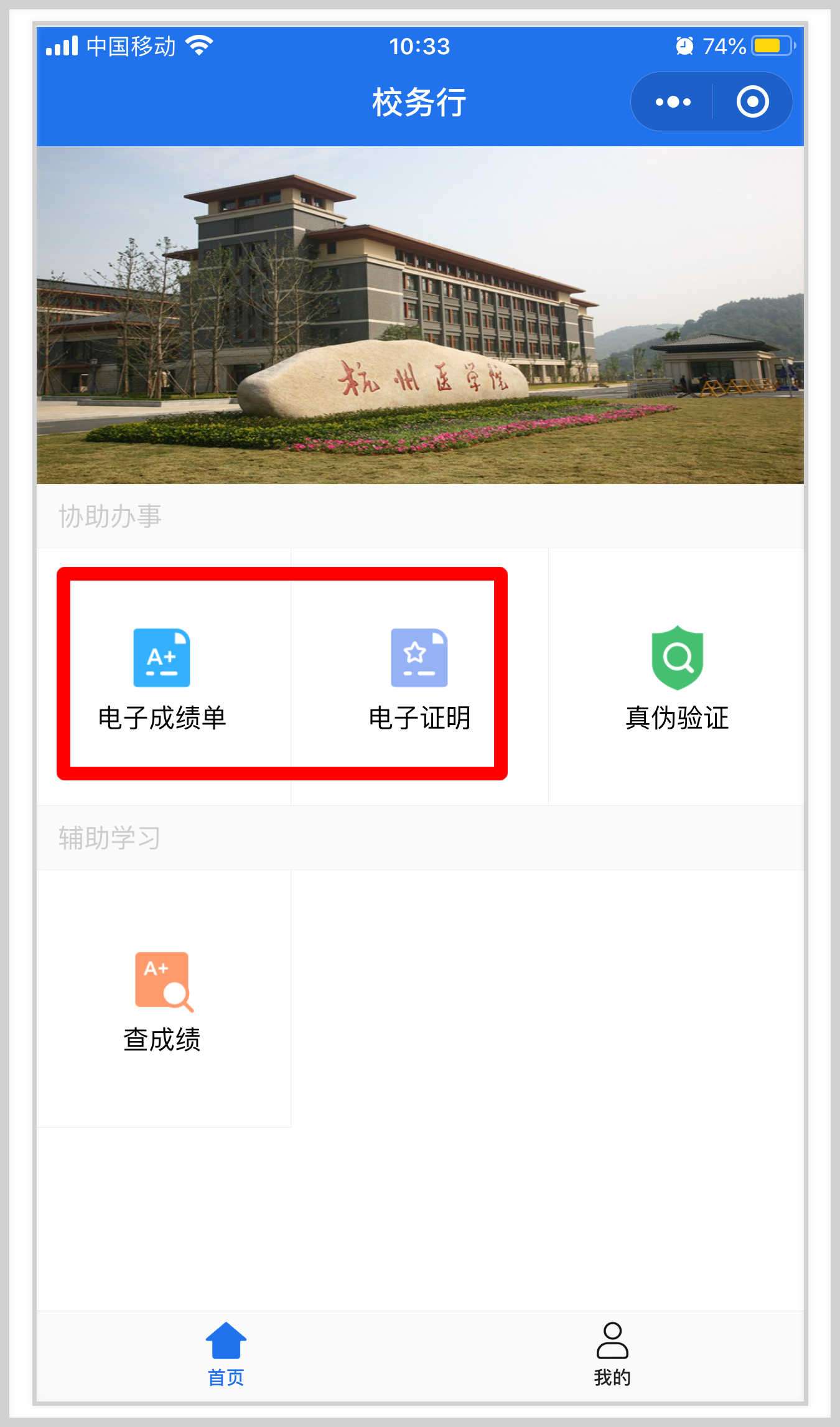Open 电子证明 electronic certificate
This screenshot has height=1427, width=840.
pyautogui.click(x=419, y=677)
